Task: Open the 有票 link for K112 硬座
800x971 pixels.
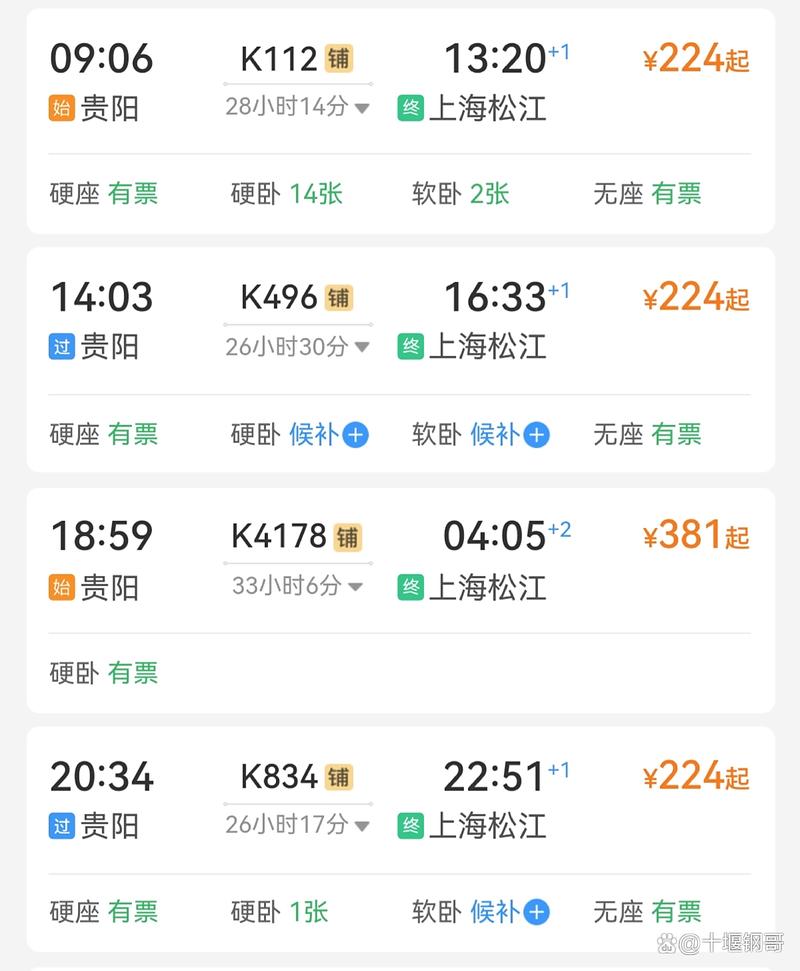Action: 133,194
